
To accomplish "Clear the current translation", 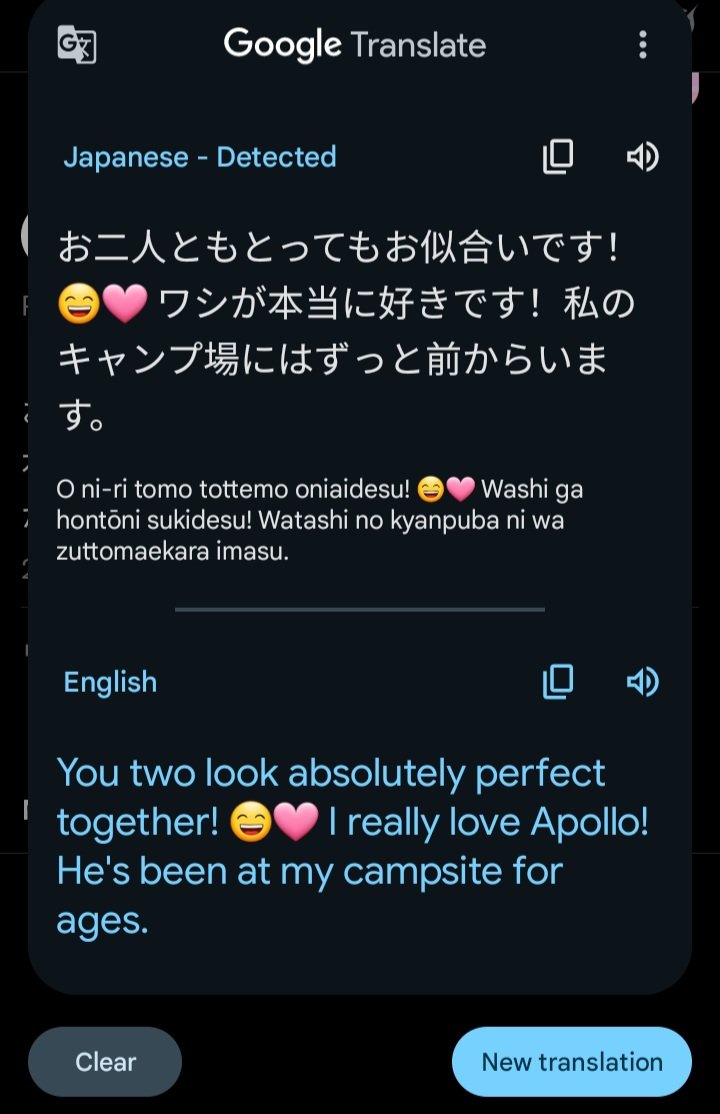I will pyautogui.click(x=105, y=1062).
